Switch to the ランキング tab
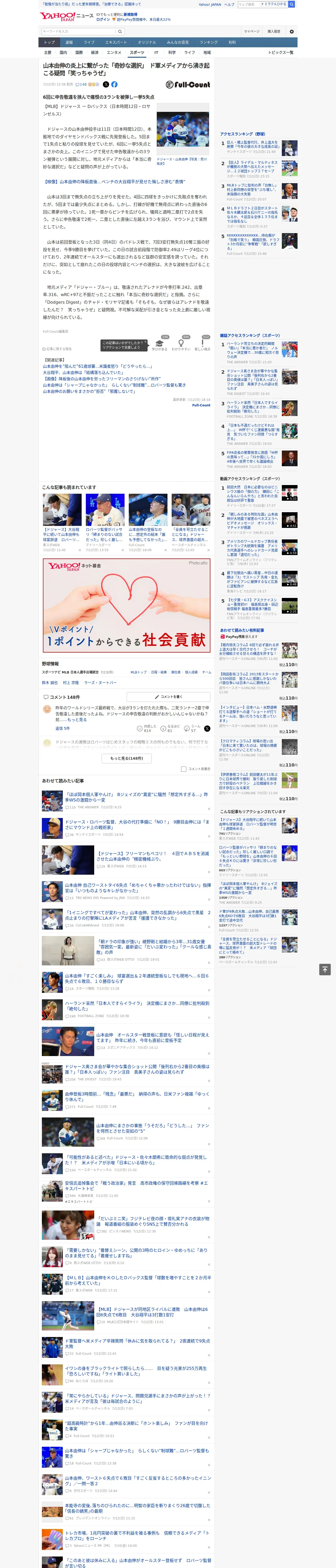 [209, 43]
